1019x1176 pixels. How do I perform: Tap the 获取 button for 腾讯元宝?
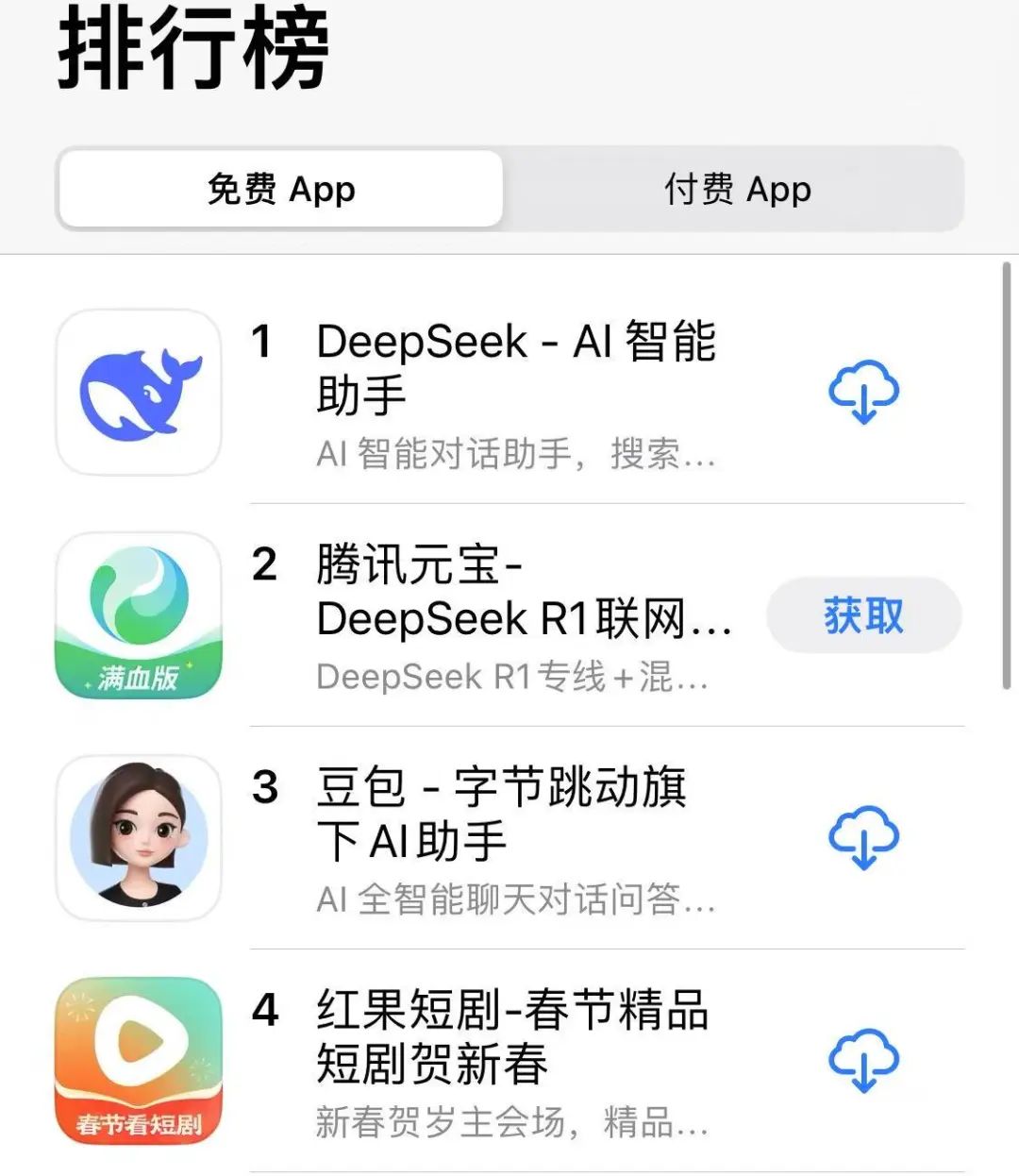tap(863, 614)
